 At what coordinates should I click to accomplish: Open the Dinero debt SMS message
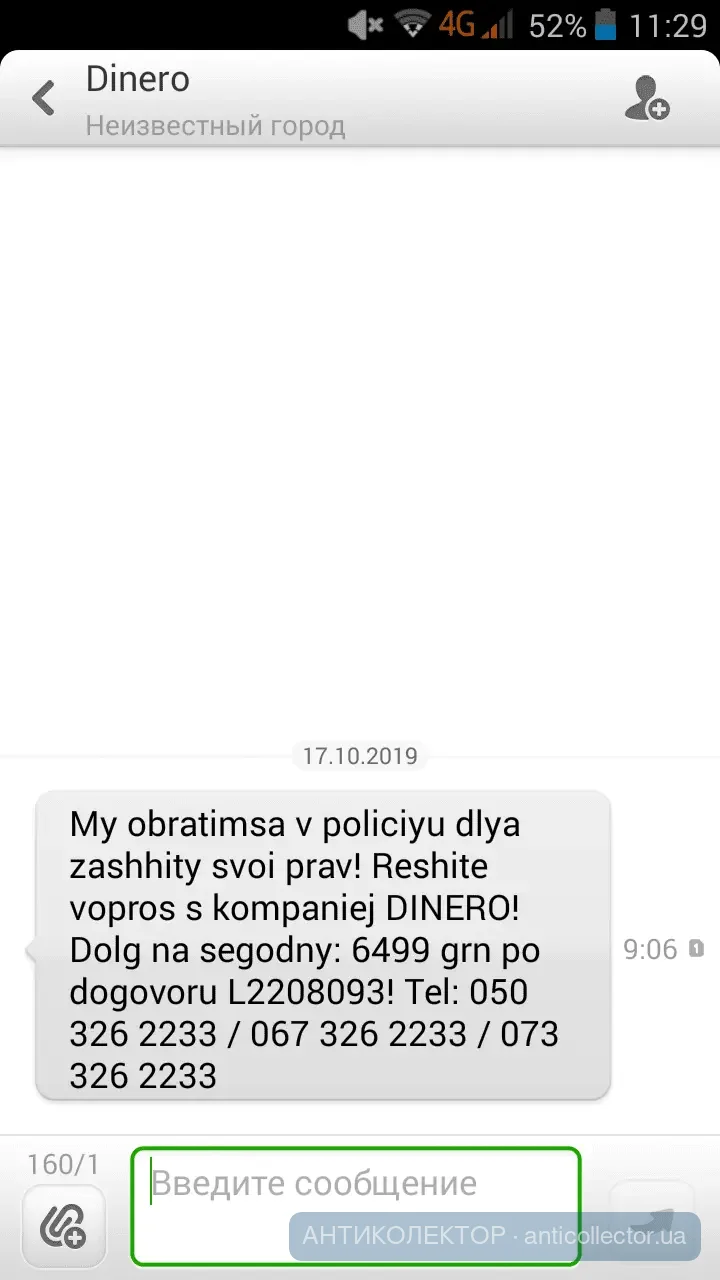pyautogui.click(x=322, y=944)
